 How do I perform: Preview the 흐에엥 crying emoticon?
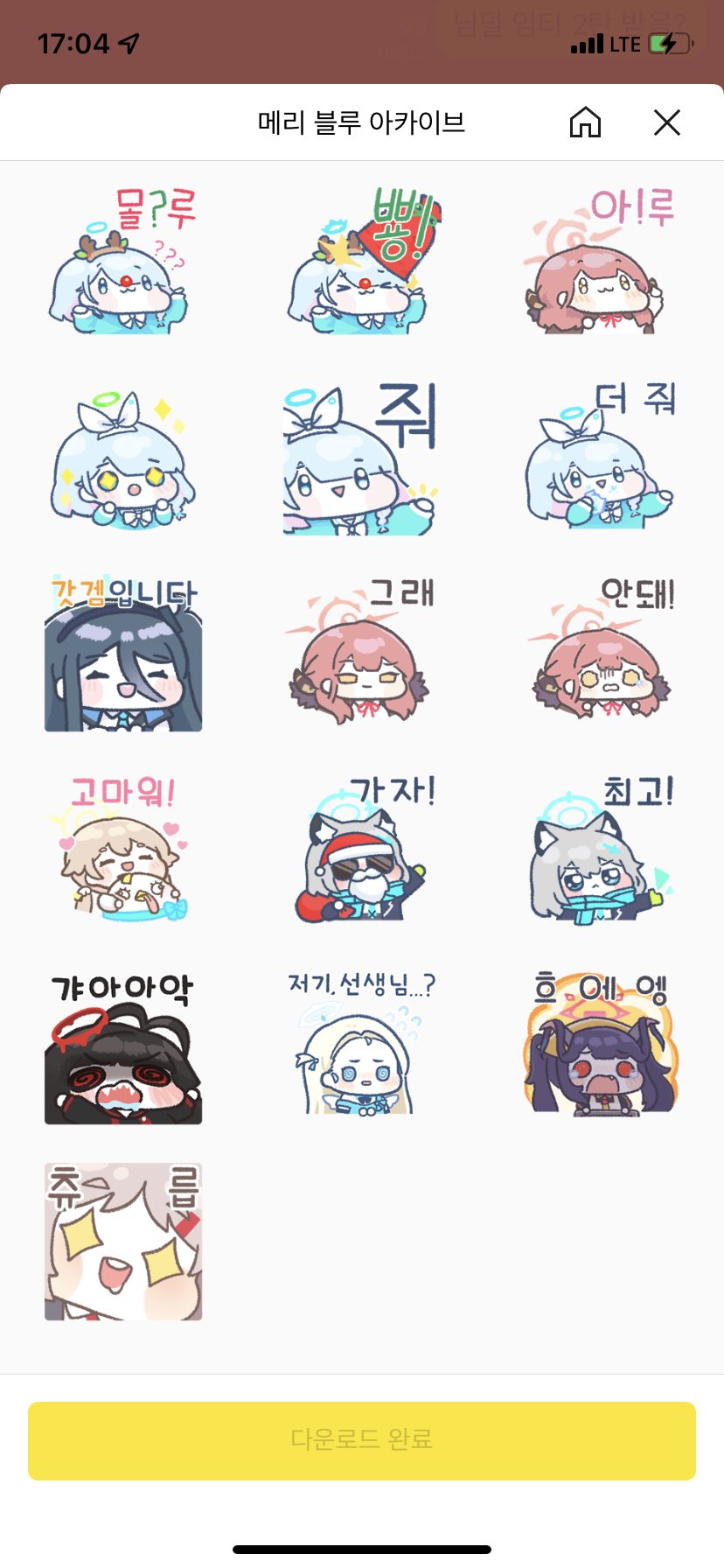(x=602, y=1046)
